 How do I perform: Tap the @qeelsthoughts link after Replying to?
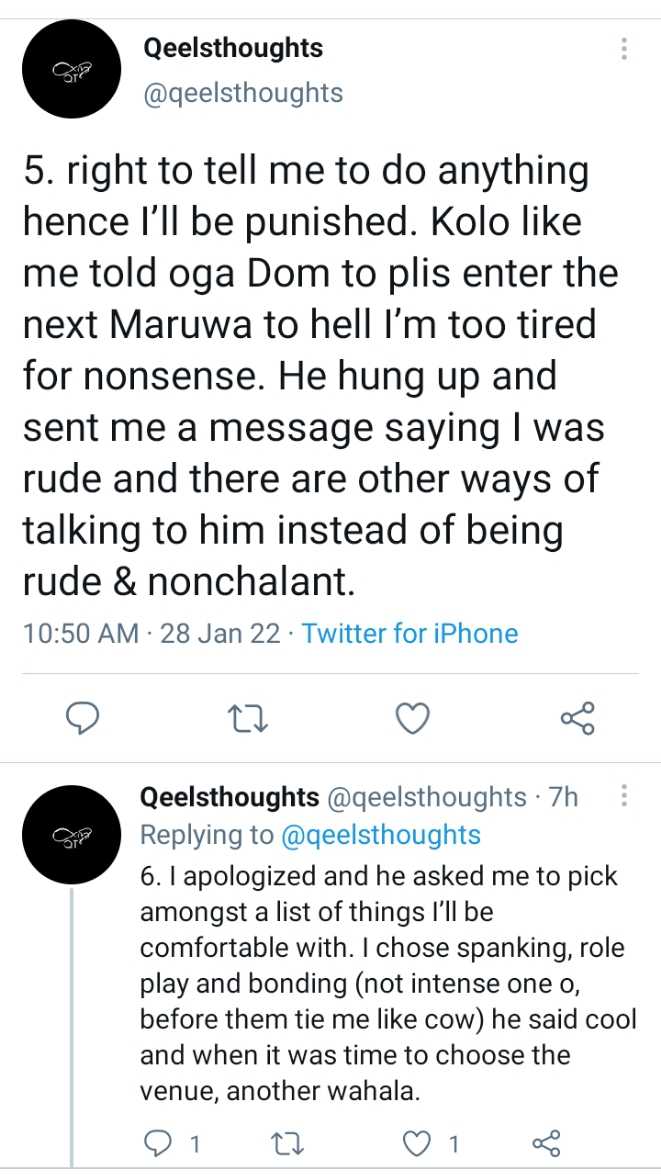click(380, 835)
